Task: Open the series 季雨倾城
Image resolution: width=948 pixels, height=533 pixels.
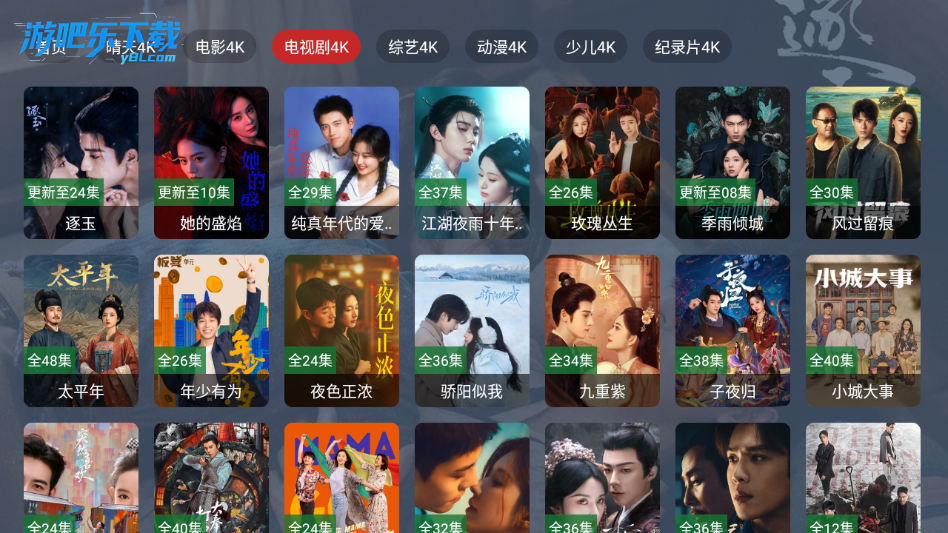Action: click(732, 162)
